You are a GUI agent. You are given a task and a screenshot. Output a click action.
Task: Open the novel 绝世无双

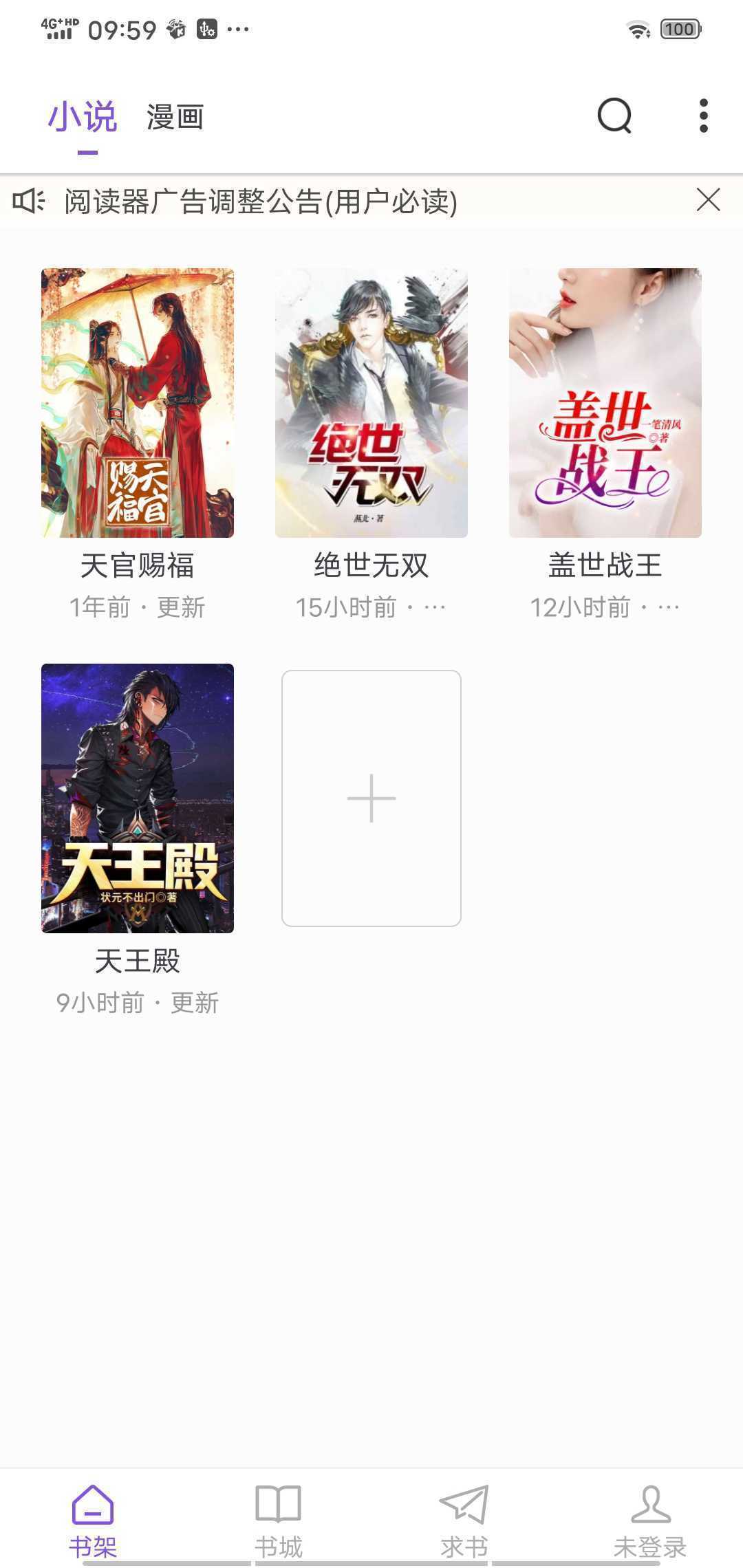click(371, 402)
